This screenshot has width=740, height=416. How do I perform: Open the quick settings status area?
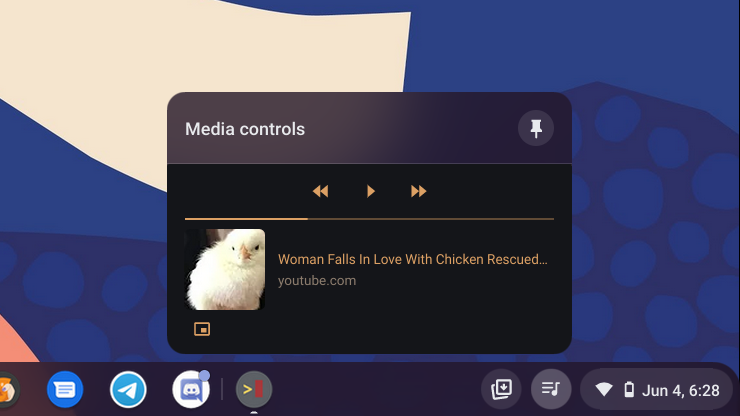coord(657,389)
